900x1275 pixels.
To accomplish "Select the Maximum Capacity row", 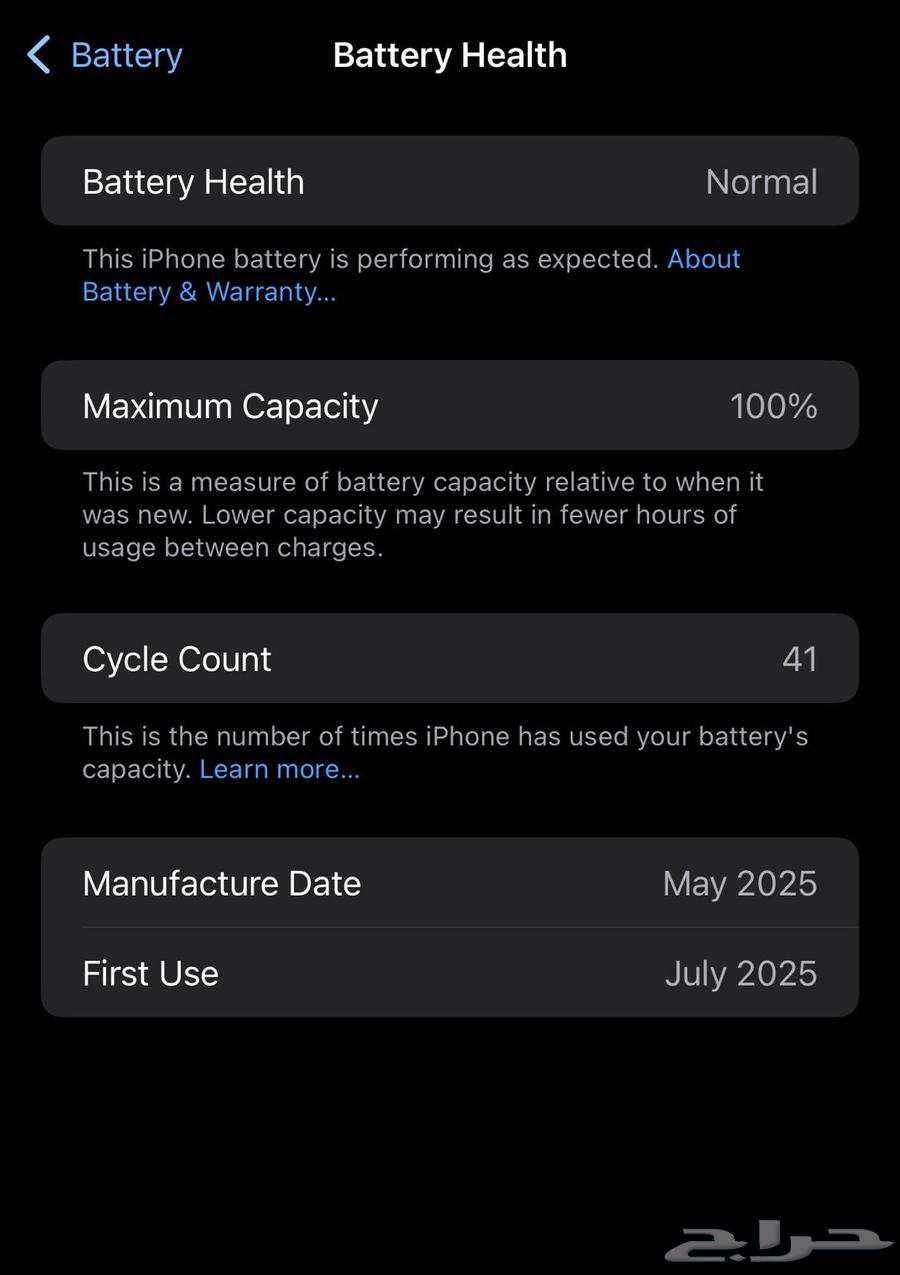I will (450, 405).
